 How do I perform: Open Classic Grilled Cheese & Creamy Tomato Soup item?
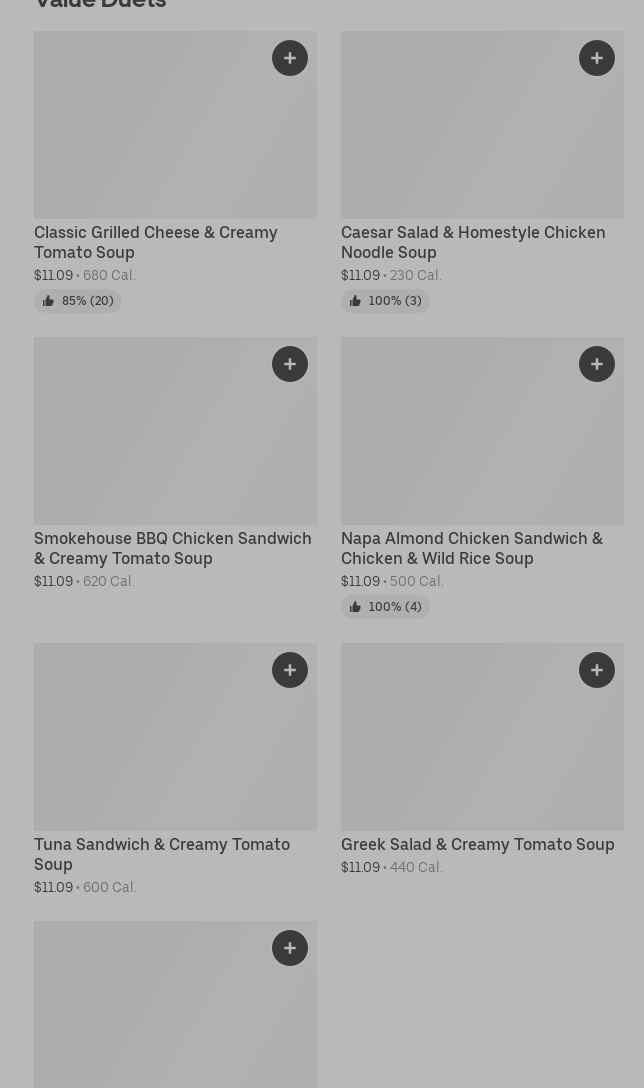point(156,242)
